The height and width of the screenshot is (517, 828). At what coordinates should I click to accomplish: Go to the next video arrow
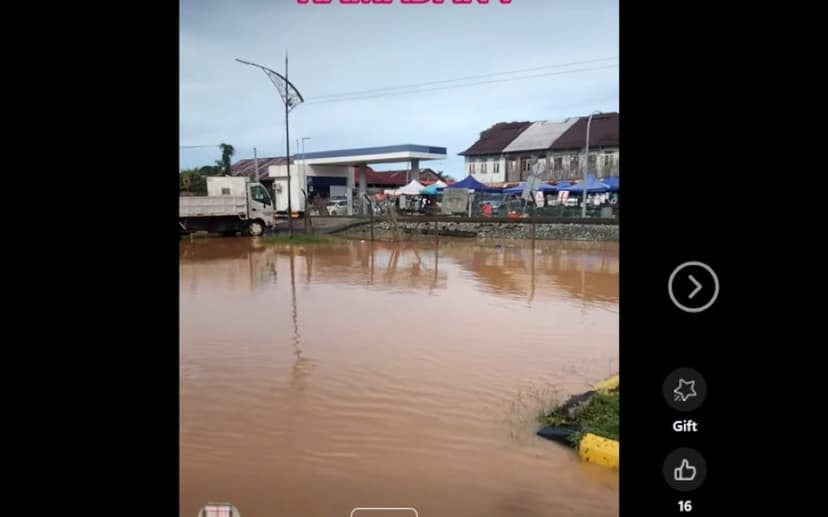[x=693, y=287]
